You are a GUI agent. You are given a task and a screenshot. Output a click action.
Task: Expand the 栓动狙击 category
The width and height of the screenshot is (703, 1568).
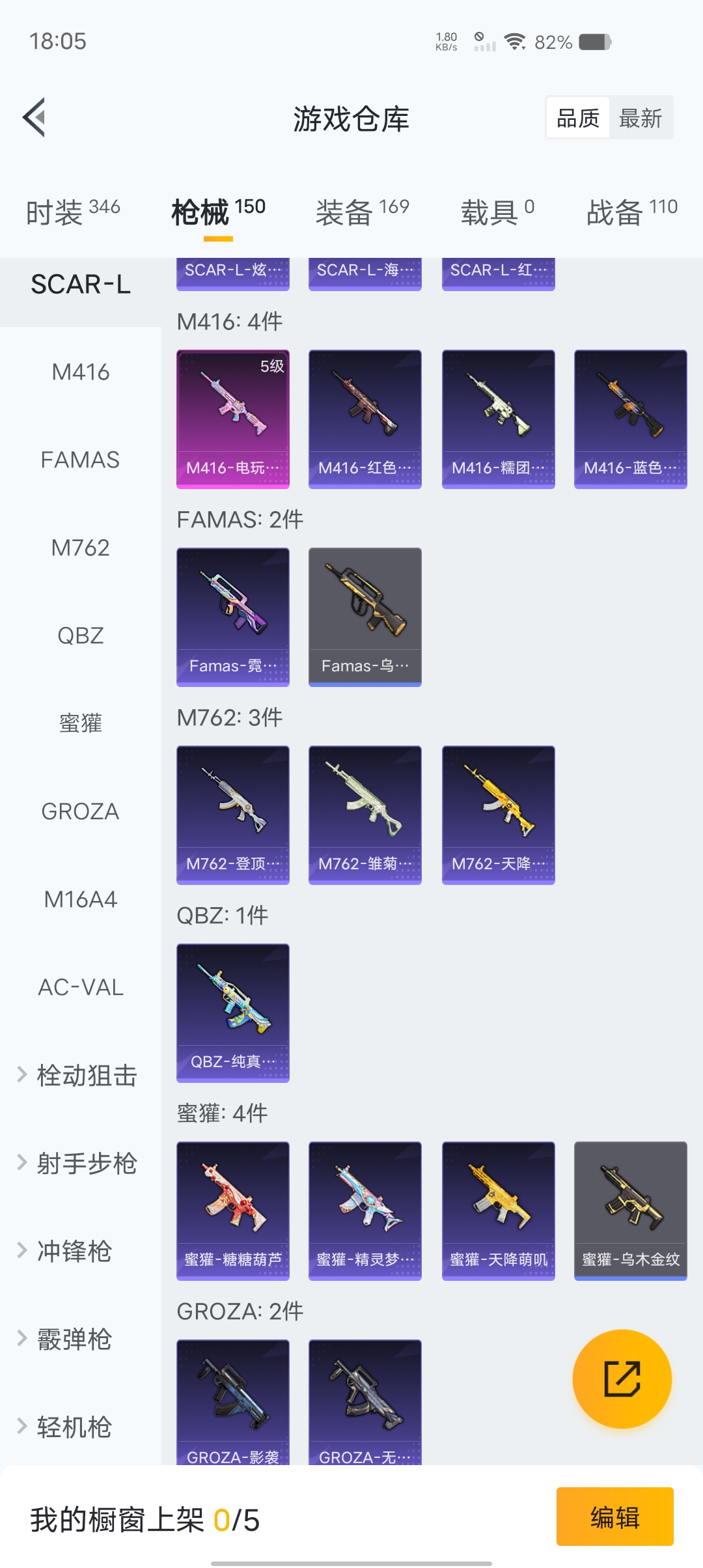(x=78, y=1076)
